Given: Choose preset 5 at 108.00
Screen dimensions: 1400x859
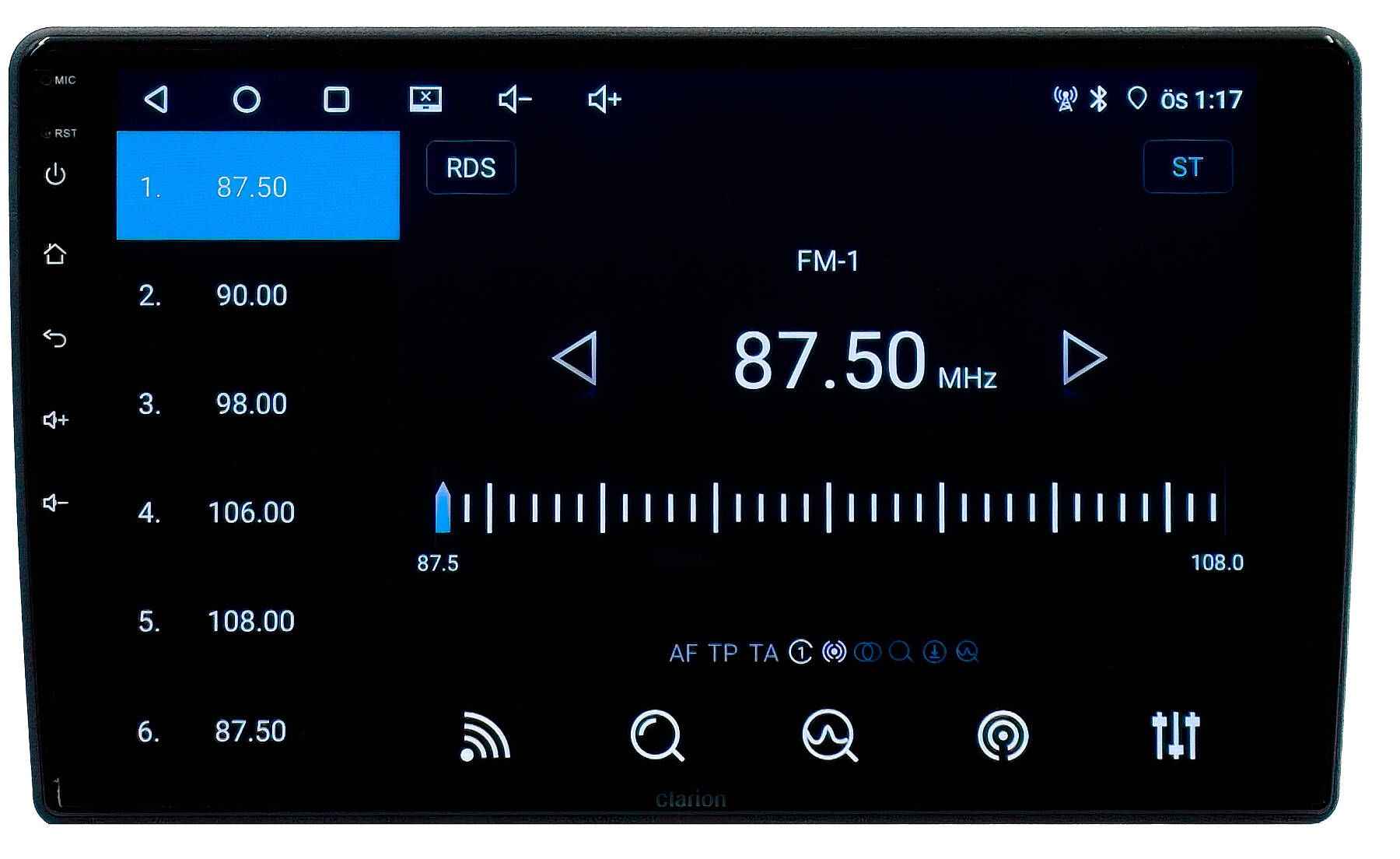Looking at the screenshot, I should pyautogui.click(x=257, y=621).
